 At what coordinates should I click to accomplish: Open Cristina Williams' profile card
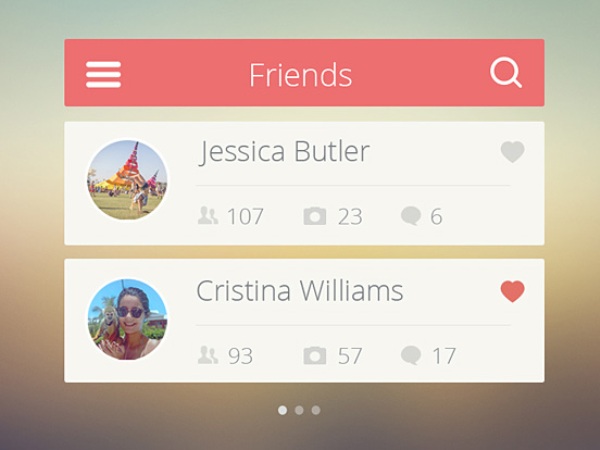300,291
